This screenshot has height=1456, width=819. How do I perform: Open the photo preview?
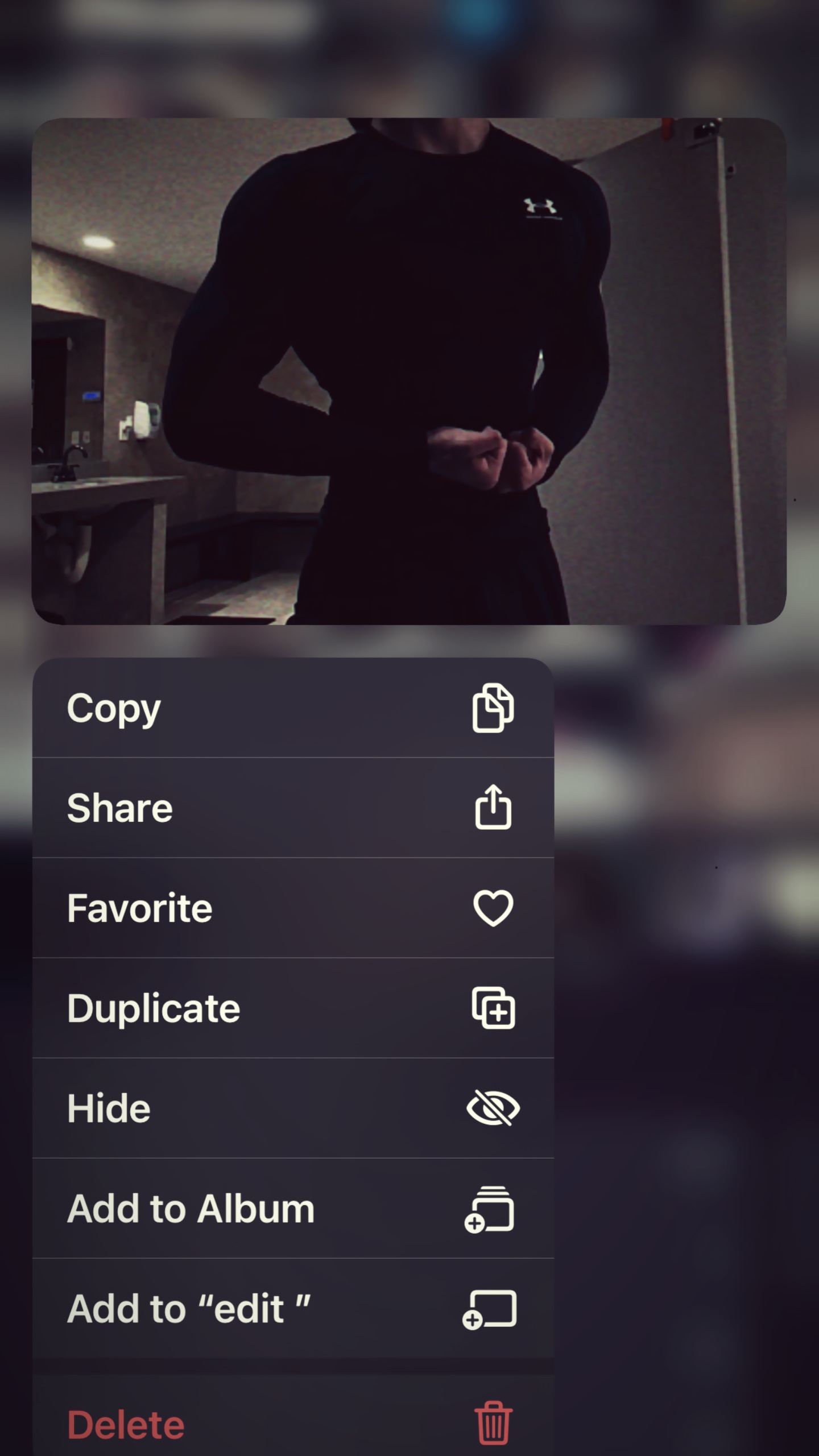[x=409, y=371]
